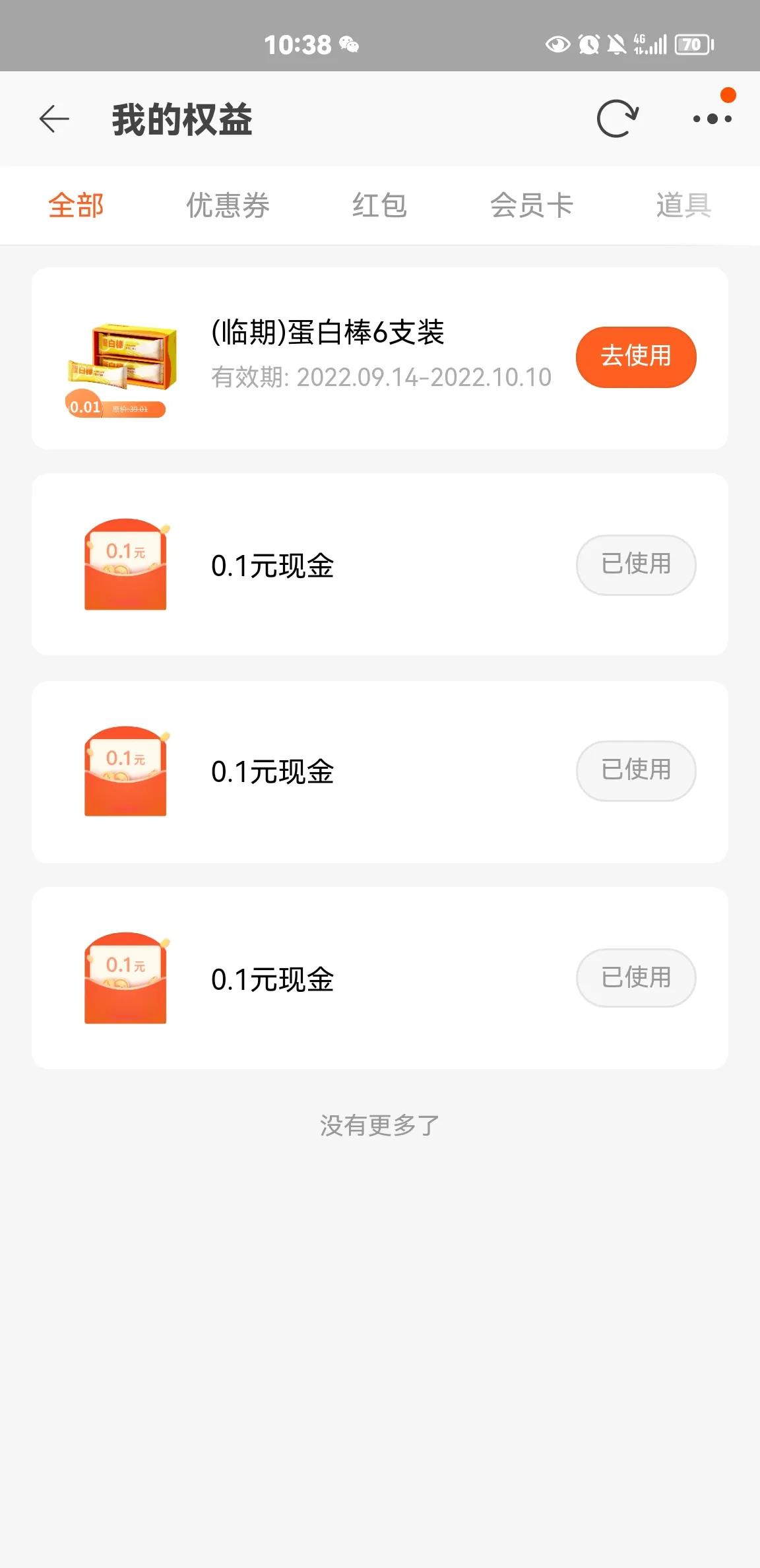The width and height of the screenshot is (760, 1568).
Task: Select the 道具 tab
Action: tap(684, 205)
